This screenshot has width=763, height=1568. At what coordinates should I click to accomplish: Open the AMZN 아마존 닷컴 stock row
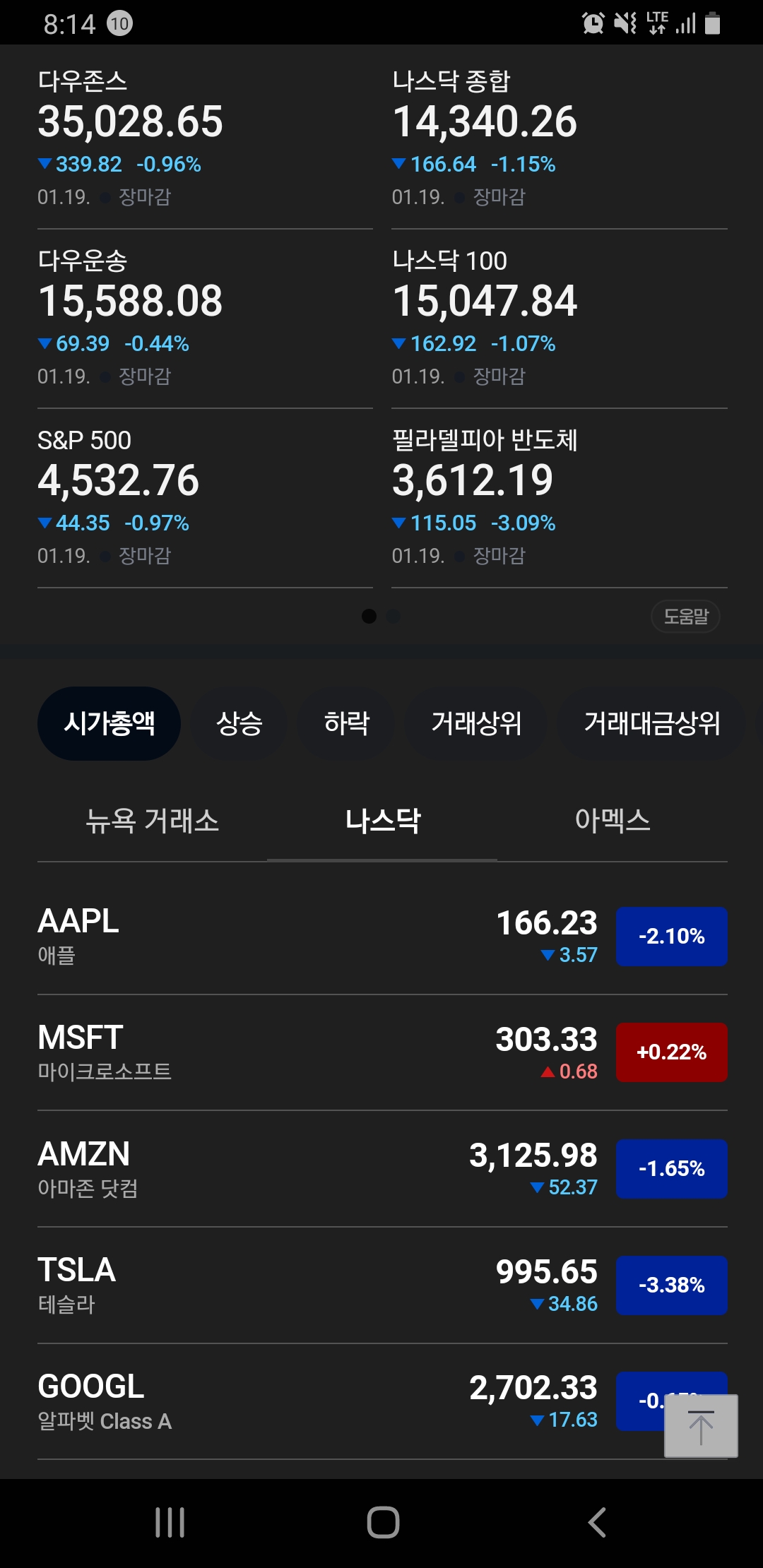pos(382,1169)
